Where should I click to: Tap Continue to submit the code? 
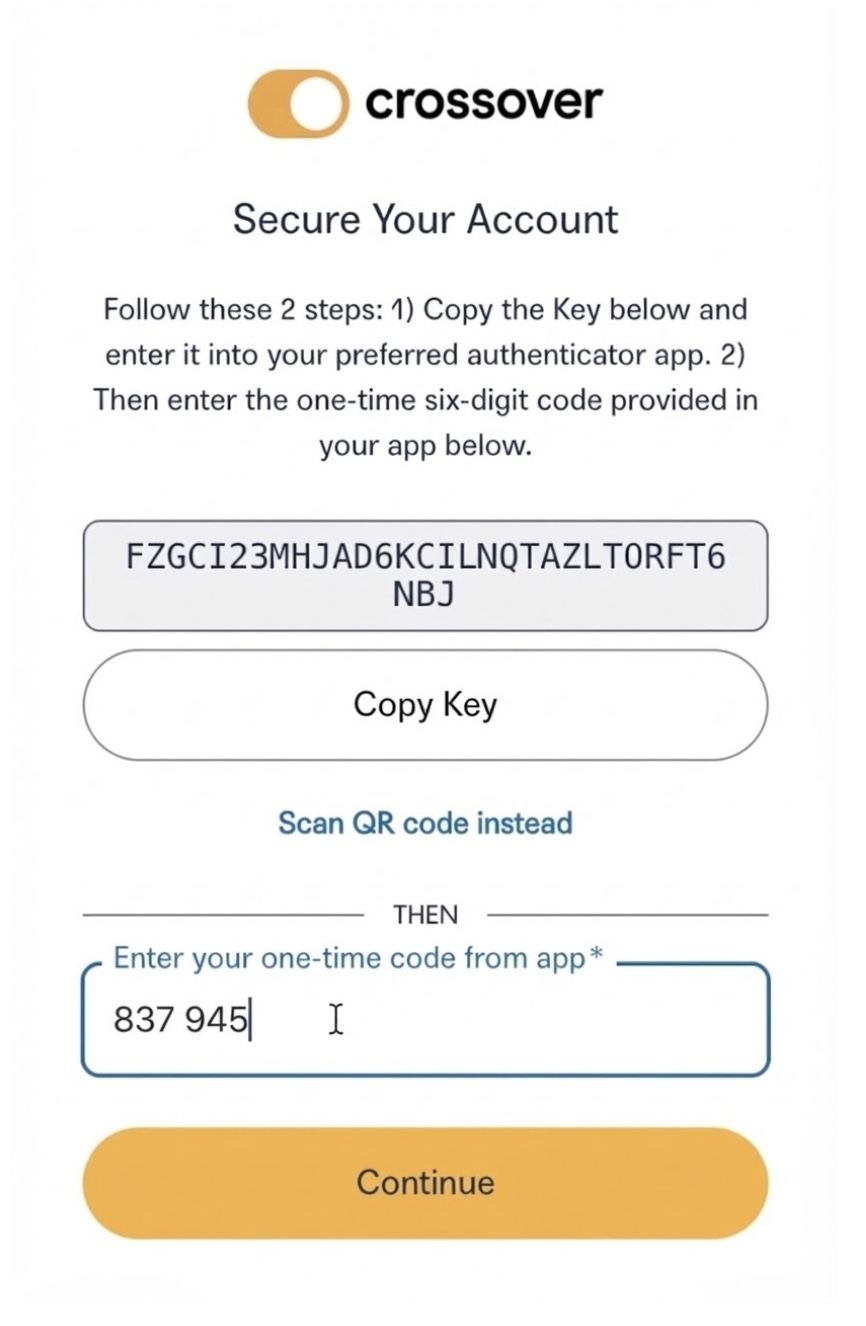tap(425, 1183)
